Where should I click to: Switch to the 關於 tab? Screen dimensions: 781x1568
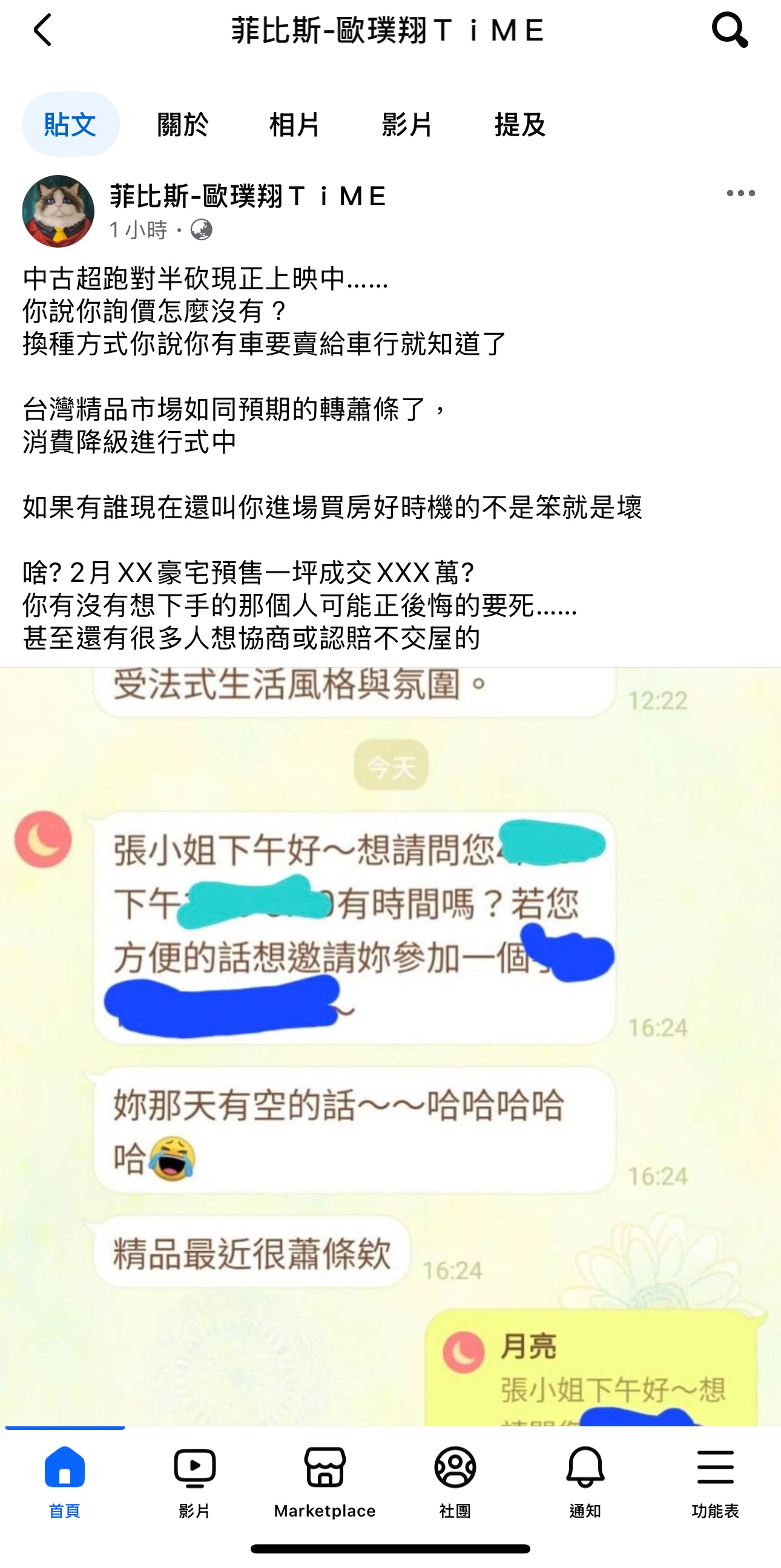(x=183, y=124)
